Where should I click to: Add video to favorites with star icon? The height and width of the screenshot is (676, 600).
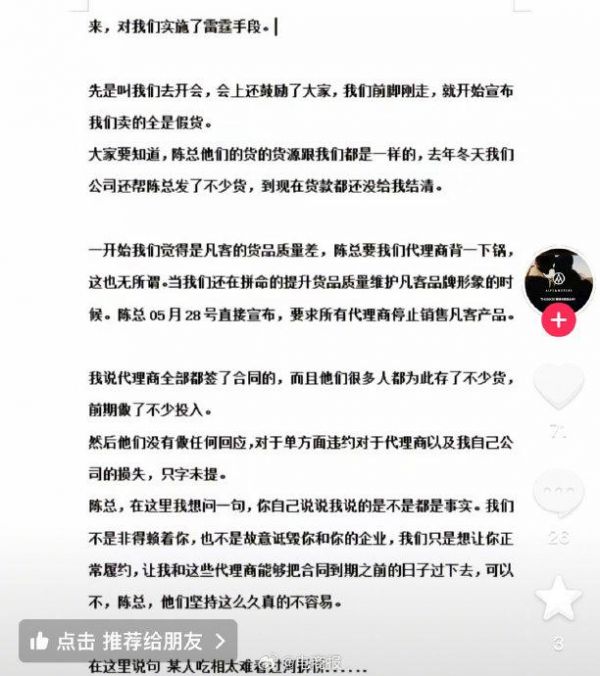558,598
